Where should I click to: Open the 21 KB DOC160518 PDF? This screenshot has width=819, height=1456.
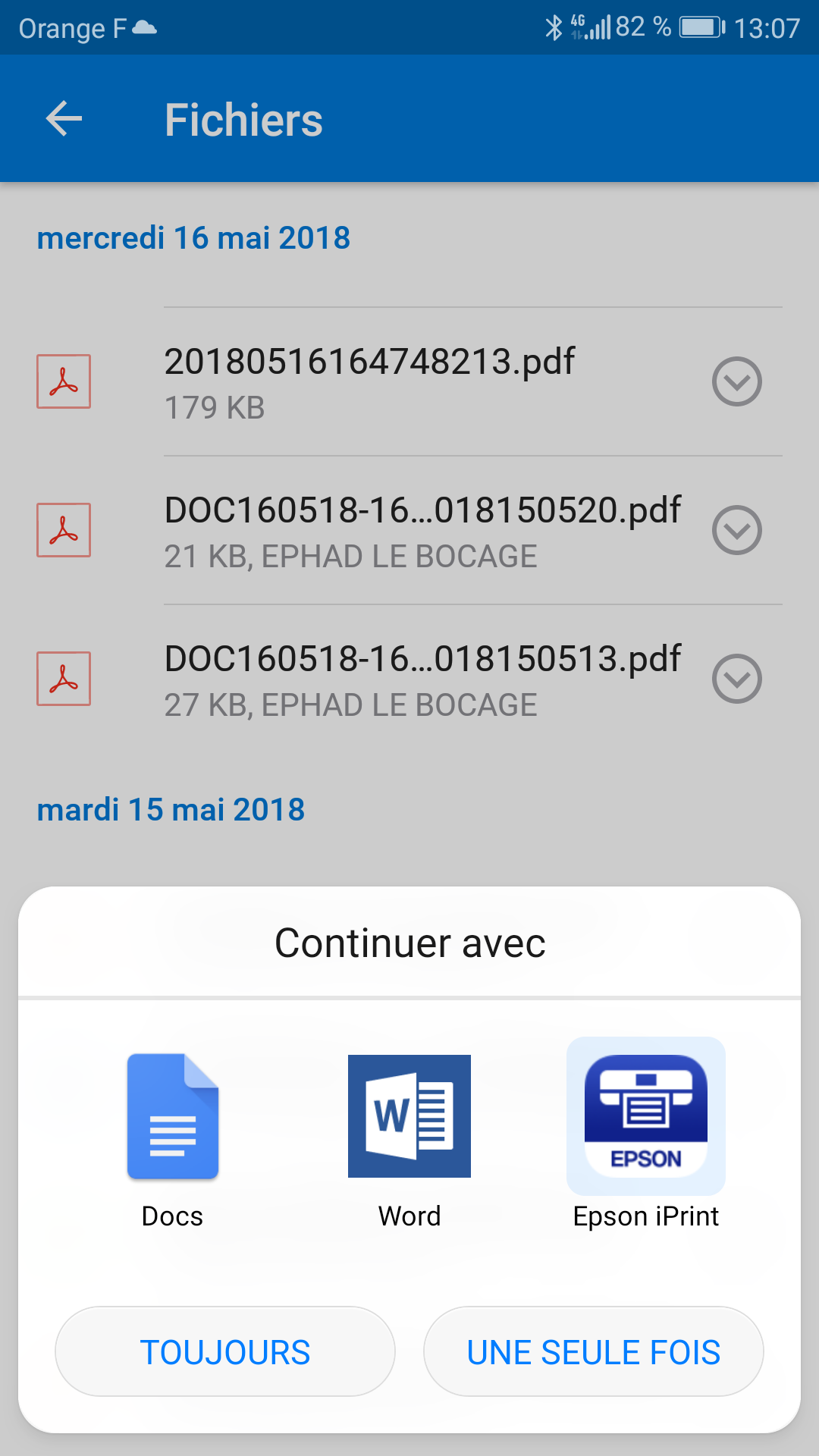coord(422,530)
